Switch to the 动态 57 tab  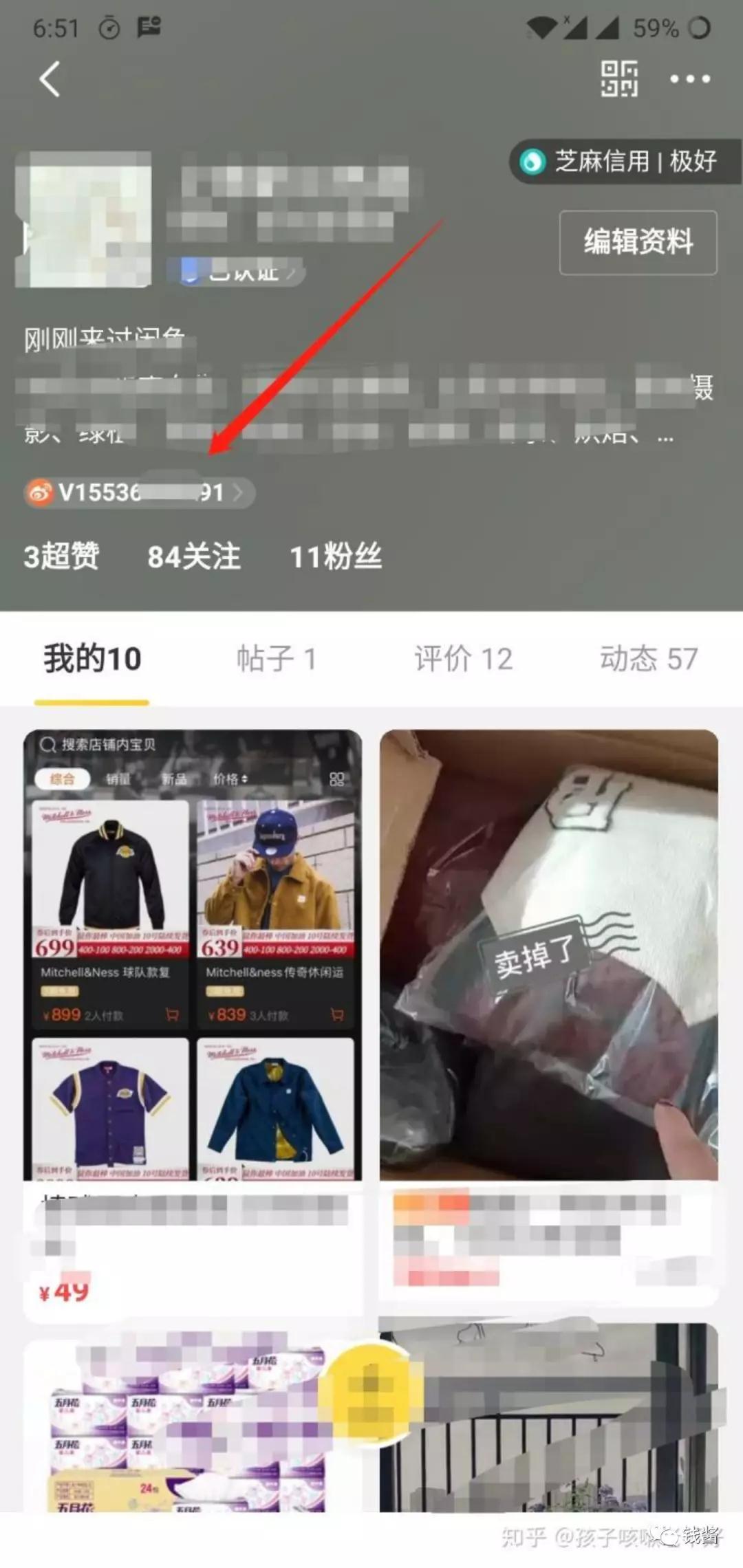click(648, 659)
